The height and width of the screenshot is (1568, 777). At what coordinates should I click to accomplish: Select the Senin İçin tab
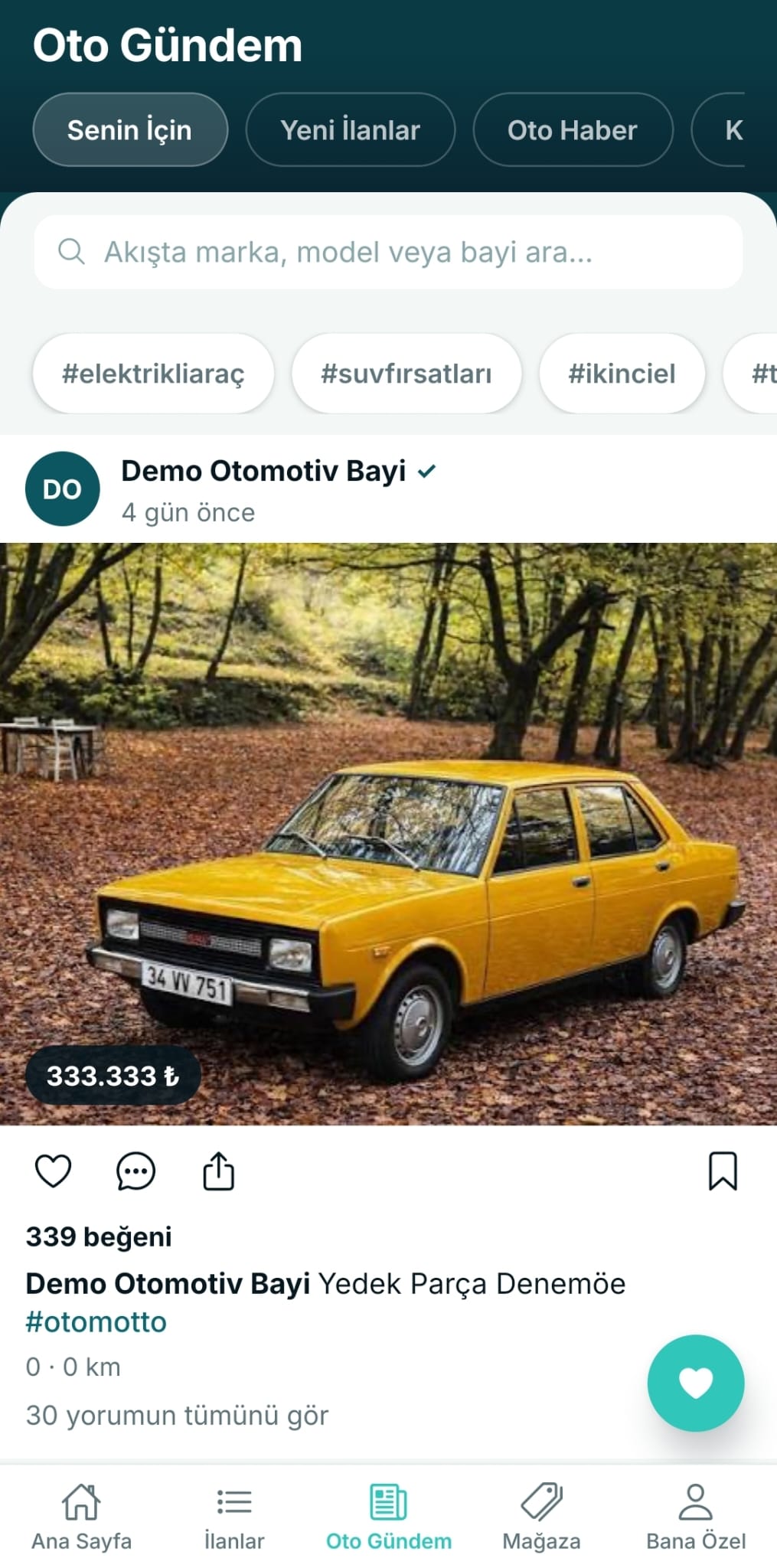coord(130,129)
